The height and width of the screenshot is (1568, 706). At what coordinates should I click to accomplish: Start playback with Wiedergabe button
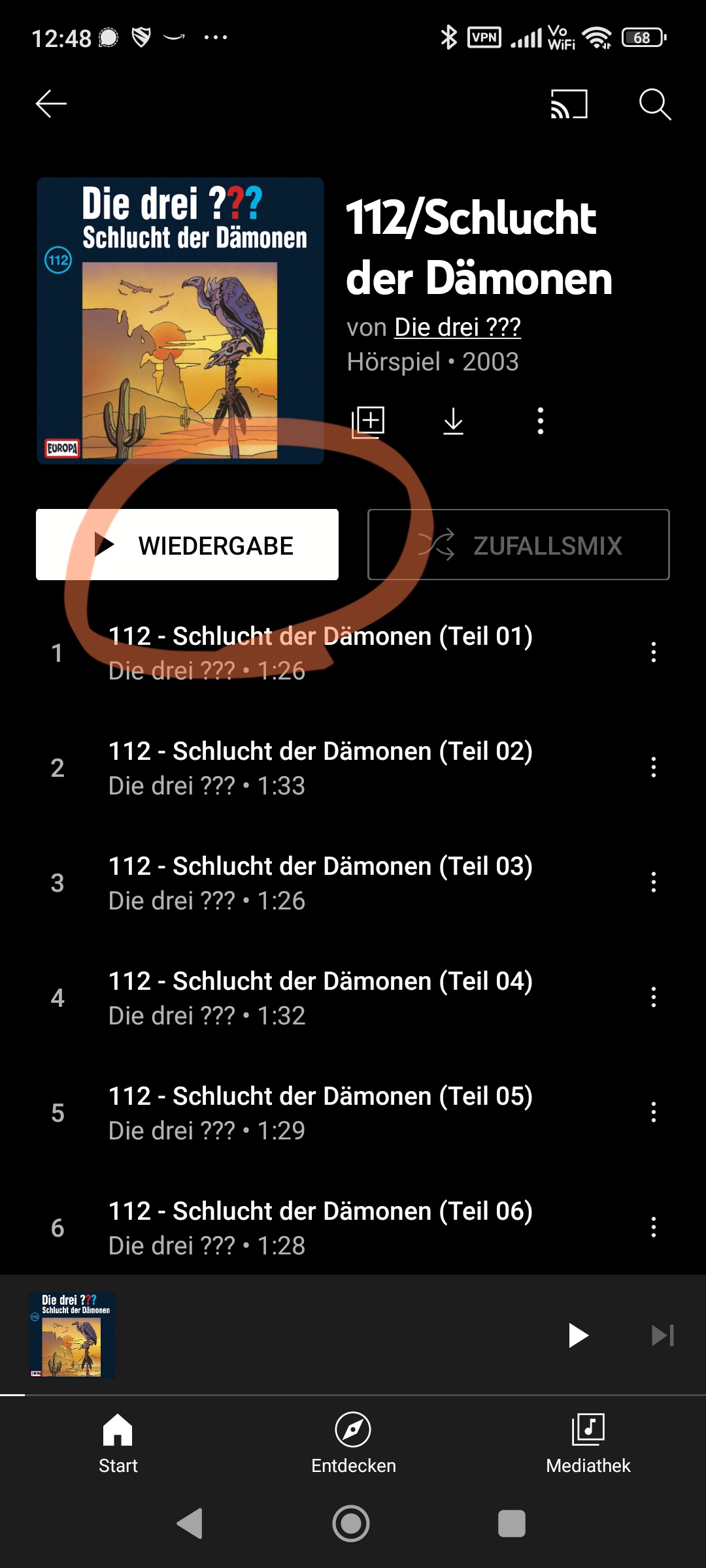click(187, 545)
